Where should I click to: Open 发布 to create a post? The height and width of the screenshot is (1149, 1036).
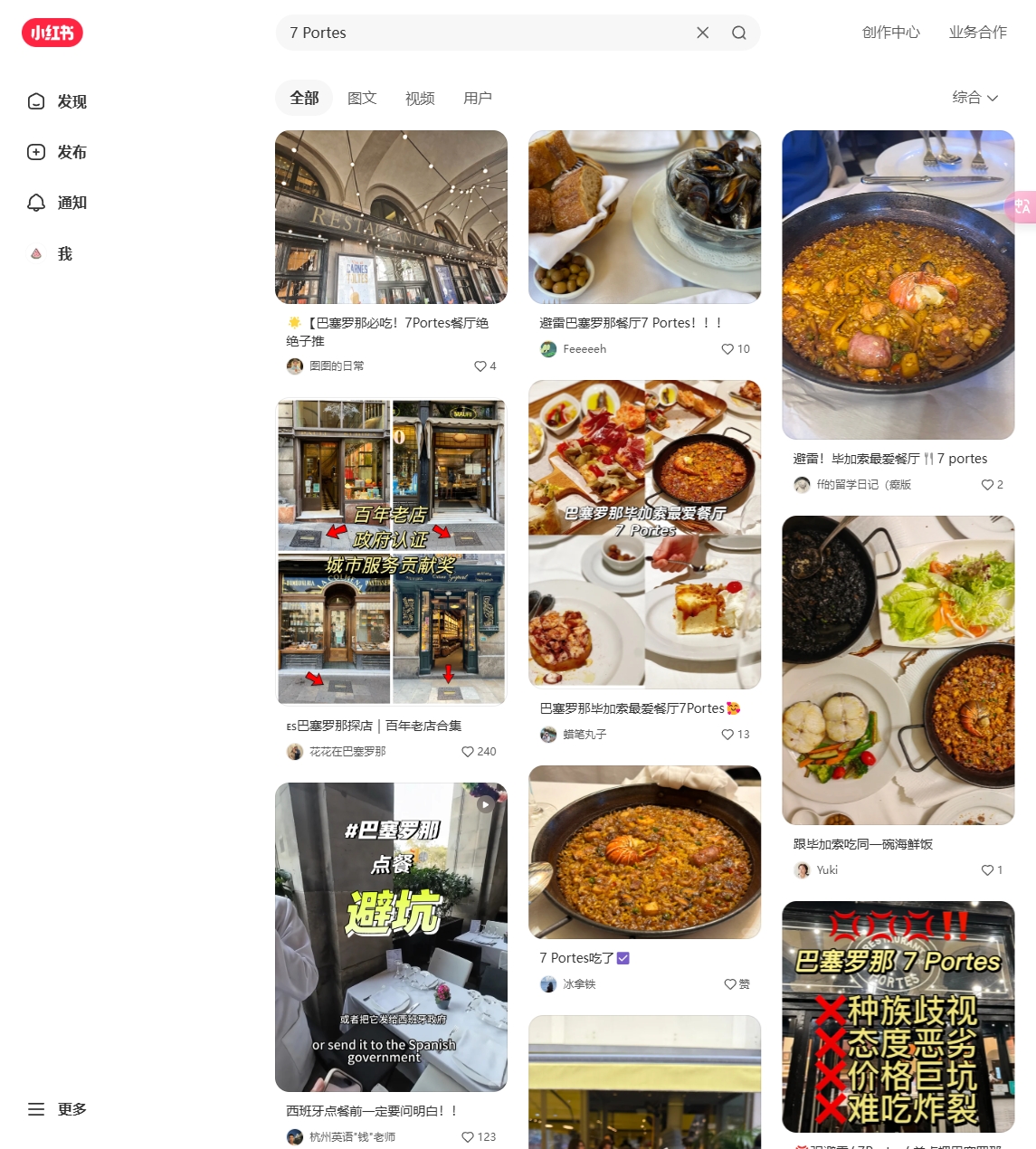pos(58,152)
